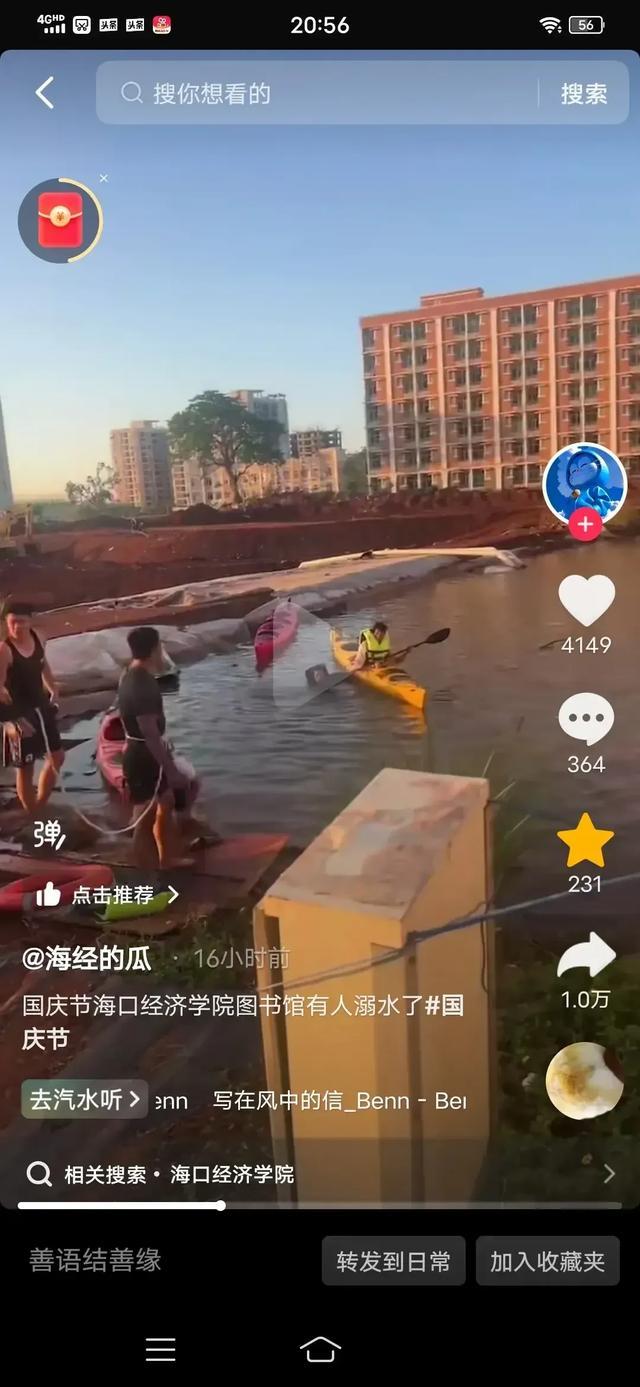Dismiss the red envelope widget

tap(103, 179)
